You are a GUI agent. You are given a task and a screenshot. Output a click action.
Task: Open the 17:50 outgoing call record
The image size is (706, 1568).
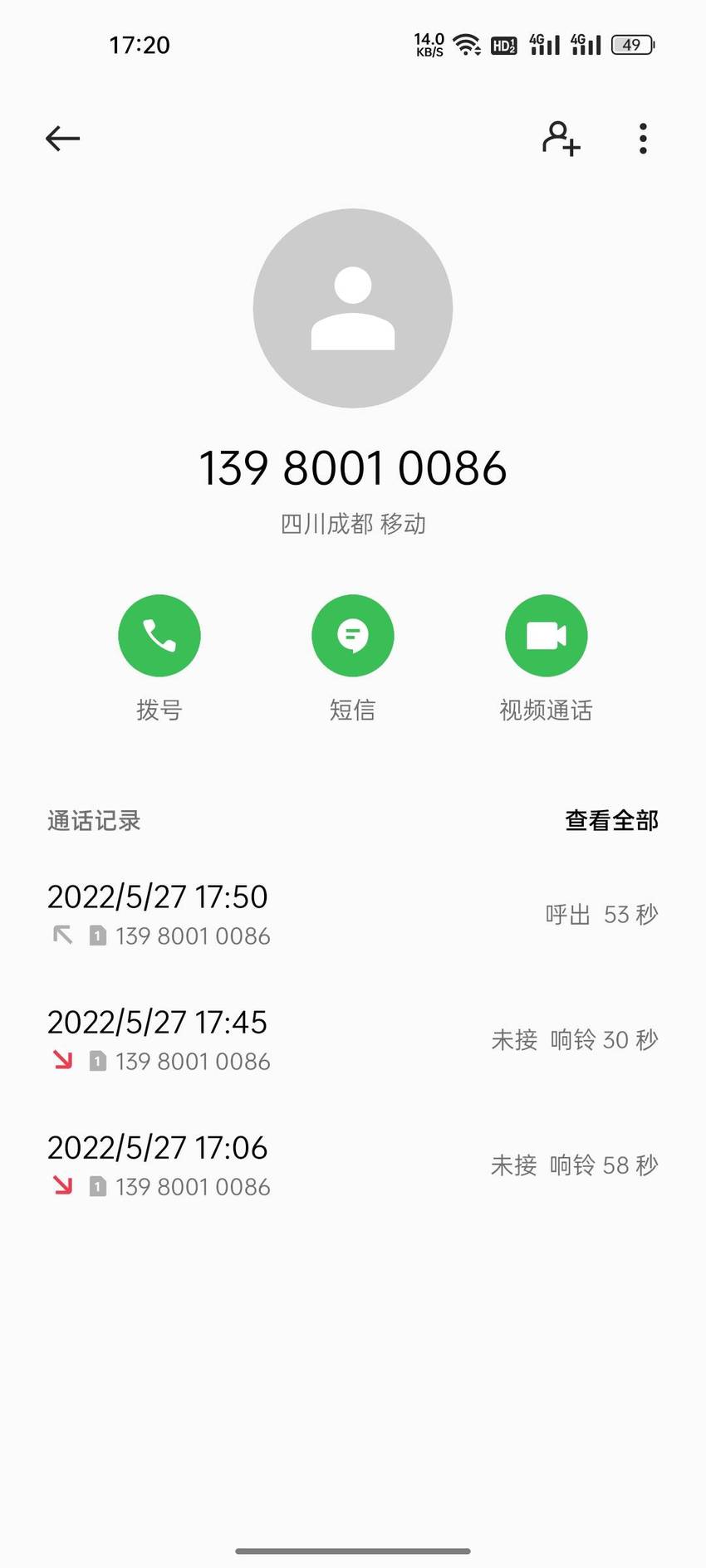tap(353, 915)
